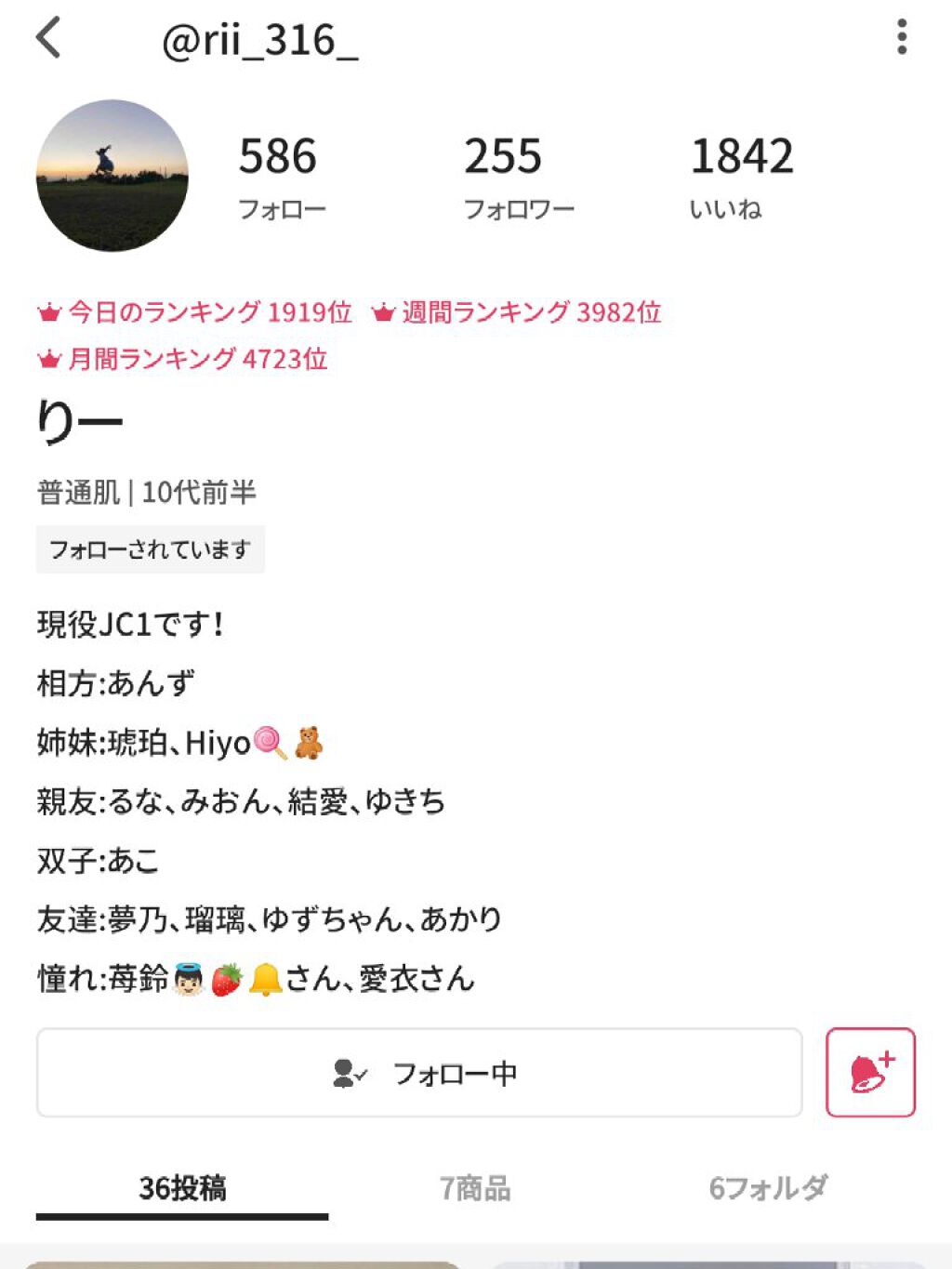Open the three-dot overflow menu
This screenshot has width=952, height=1269.
pyautogui.click(x=900, y=39)
